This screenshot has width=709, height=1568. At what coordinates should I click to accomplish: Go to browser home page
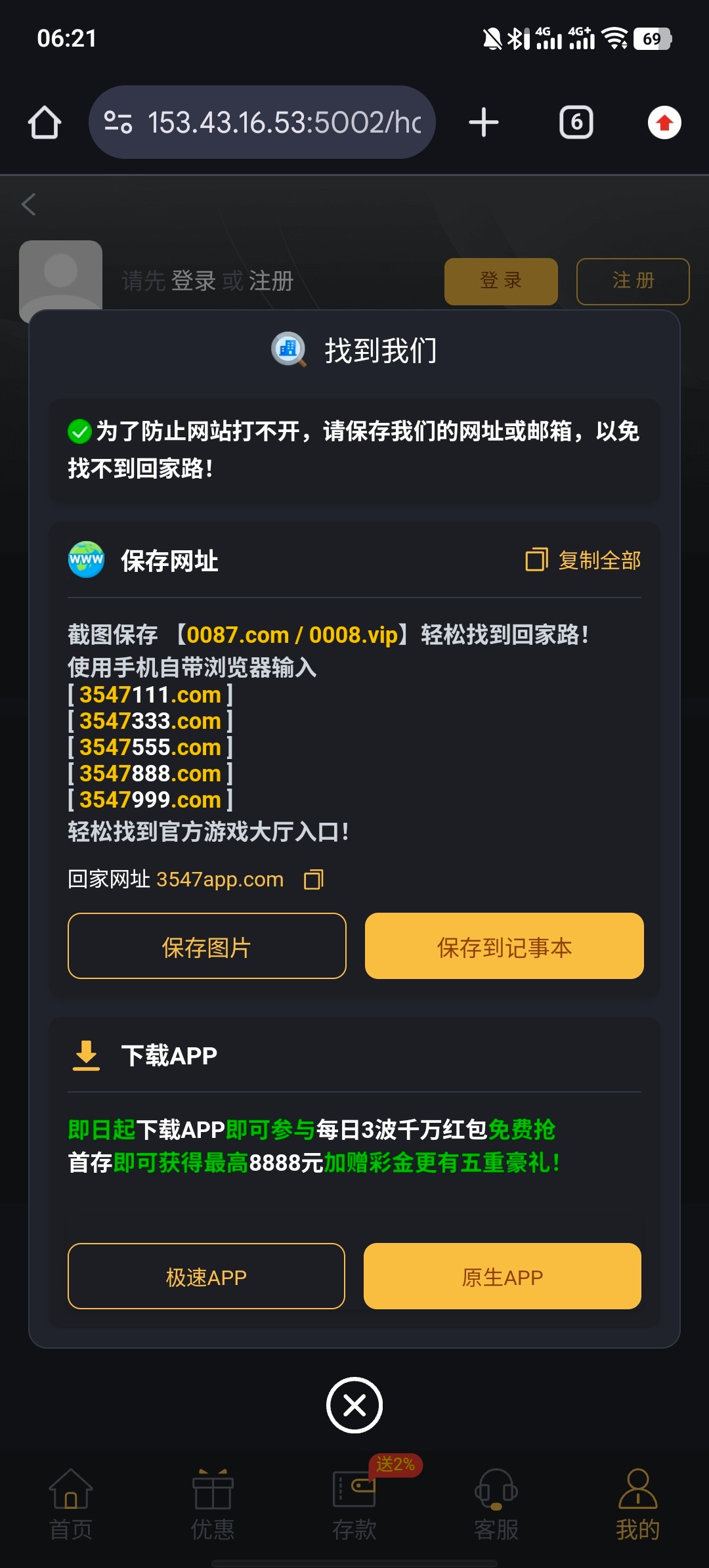coord(45,123)
